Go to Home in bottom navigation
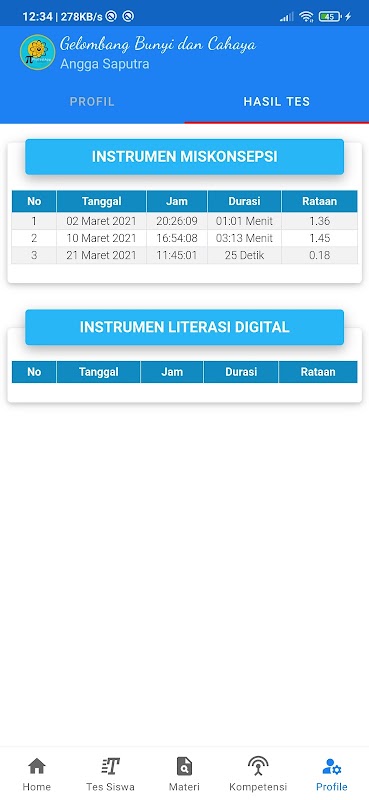Image resolution: width=369 pixels, height=800 pixels. click(37, 773)
